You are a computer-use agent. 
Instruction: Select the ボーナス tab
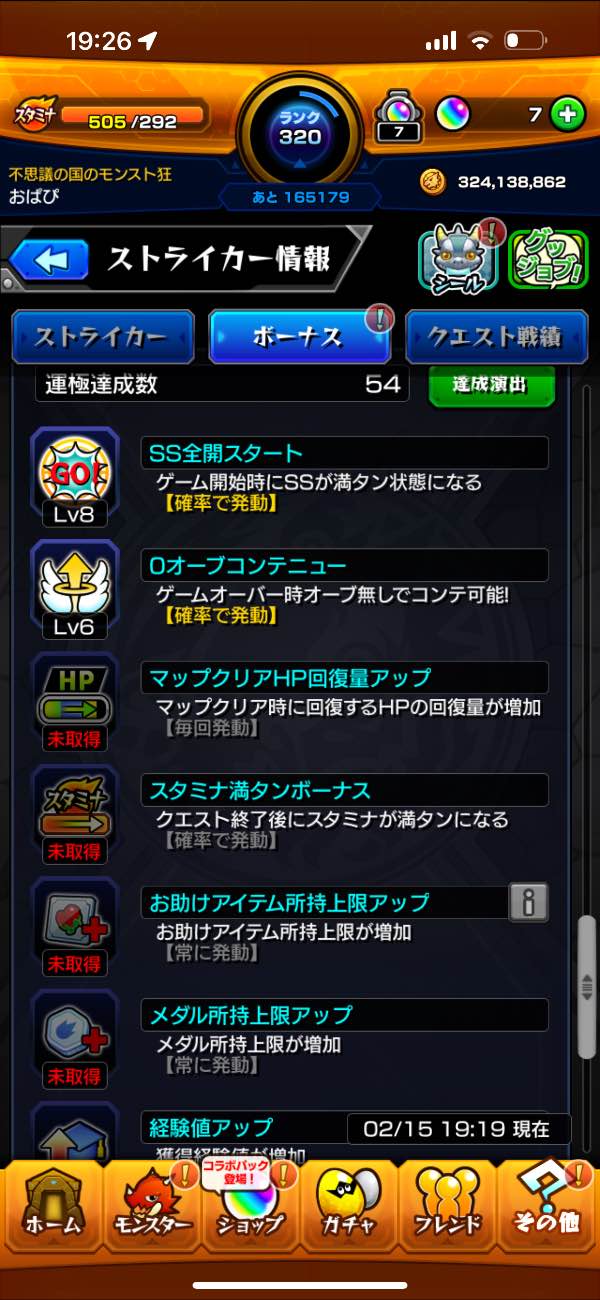point(299,337)
